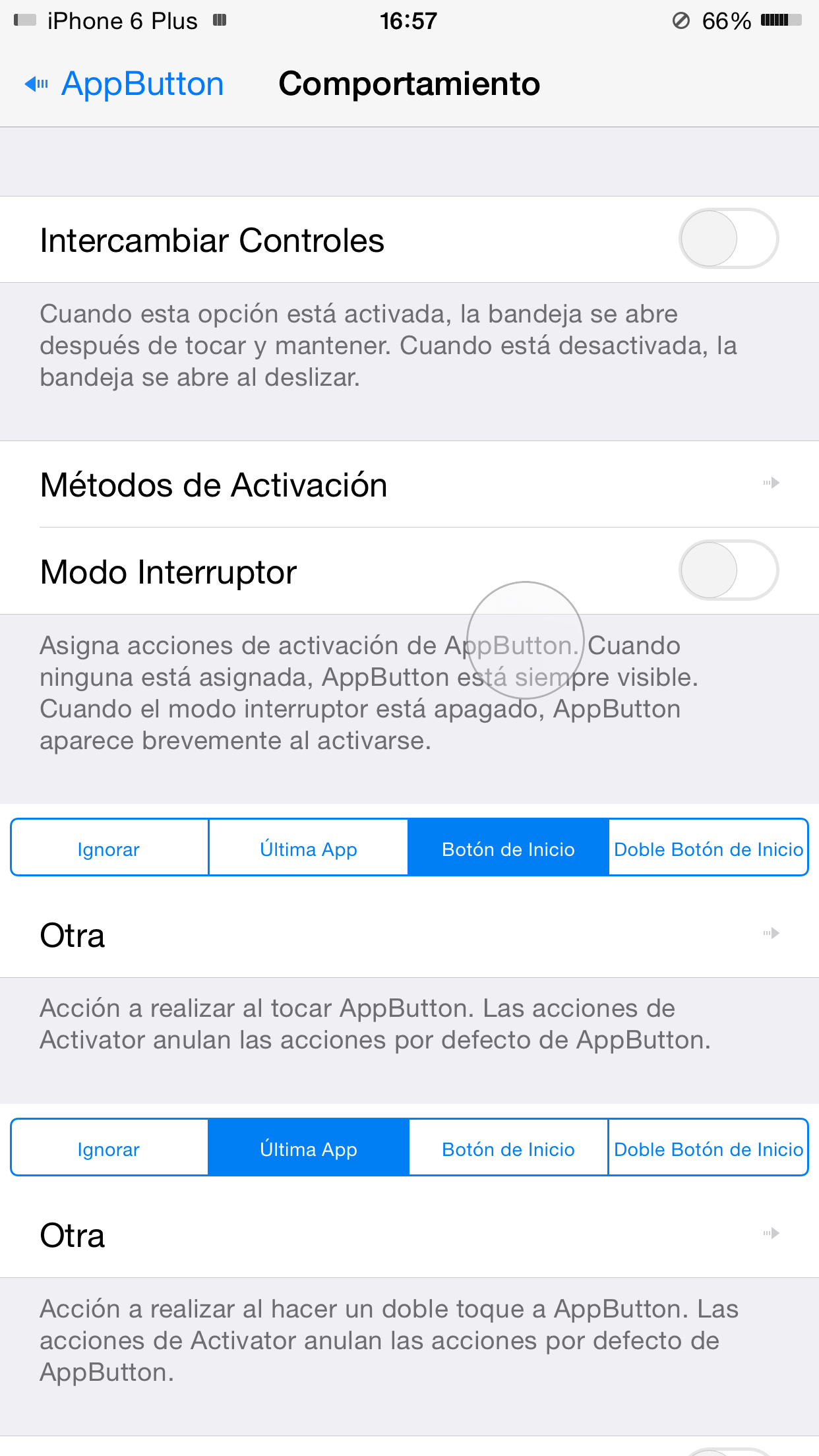Turn on Modo Interruptor
This screenshot has width=819, height=1456.
pos(728,570)
